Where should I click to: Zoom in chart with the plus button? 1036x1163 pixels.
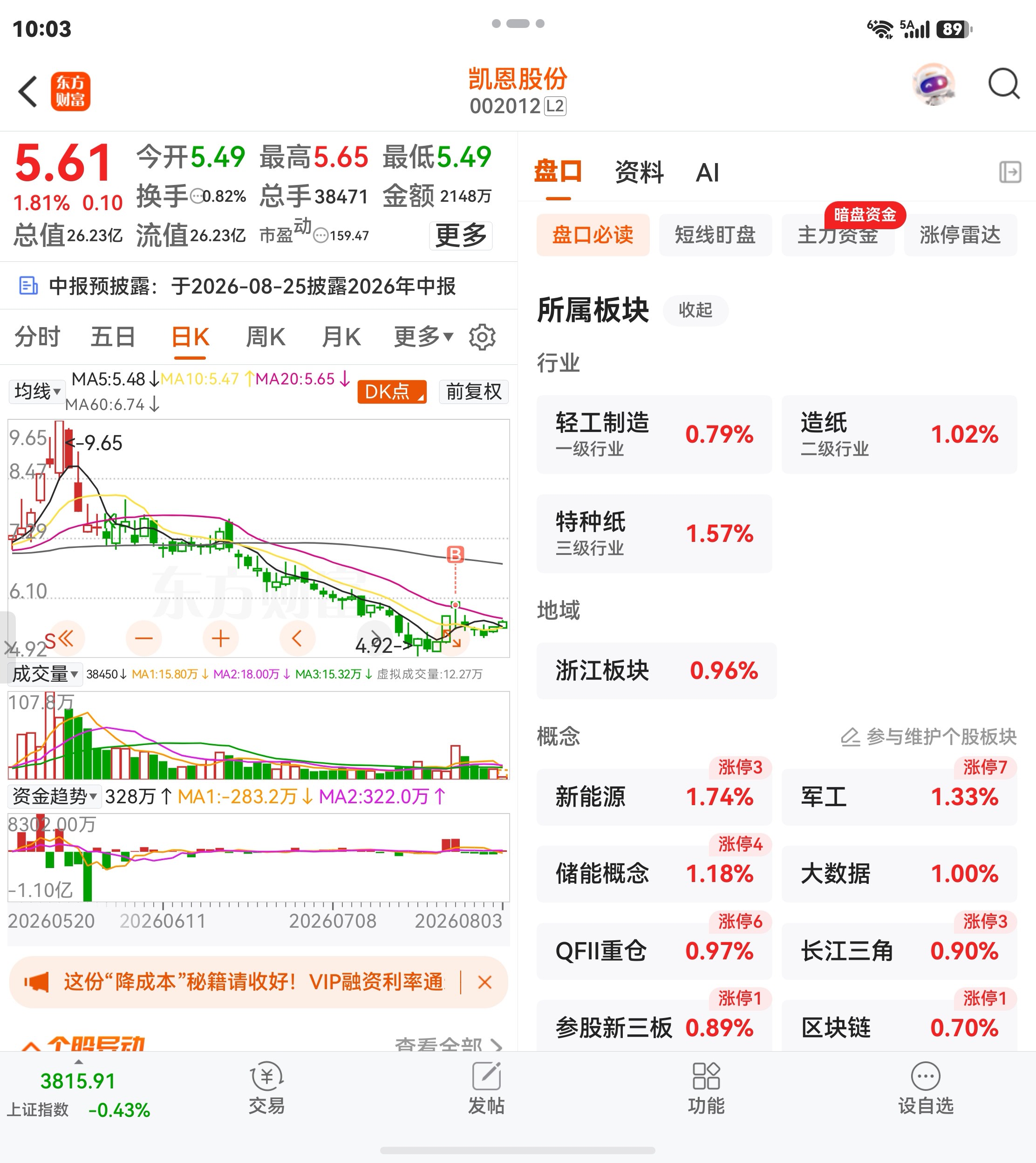[220, 638]
